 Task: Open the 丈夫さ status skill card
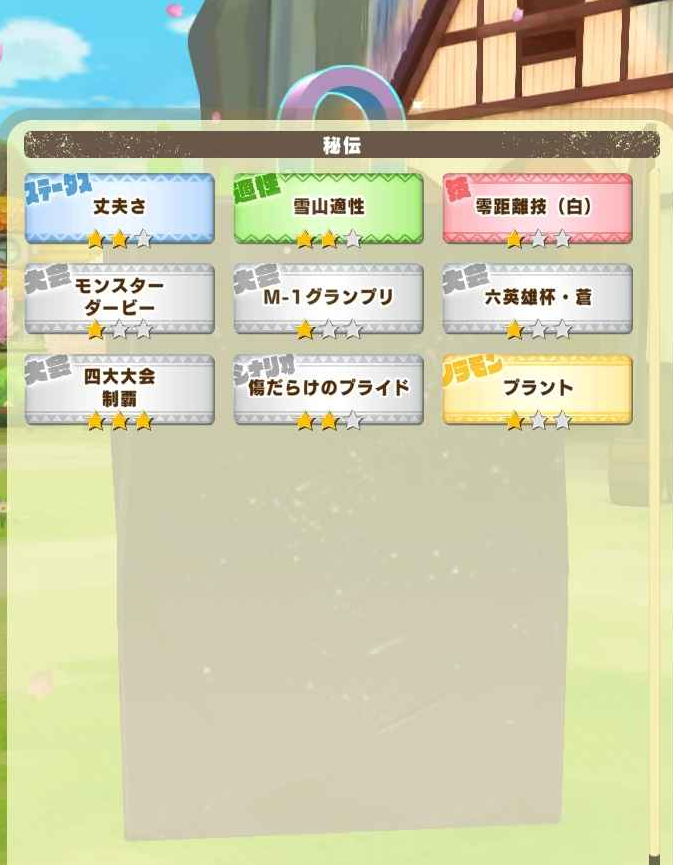(119, 208)
